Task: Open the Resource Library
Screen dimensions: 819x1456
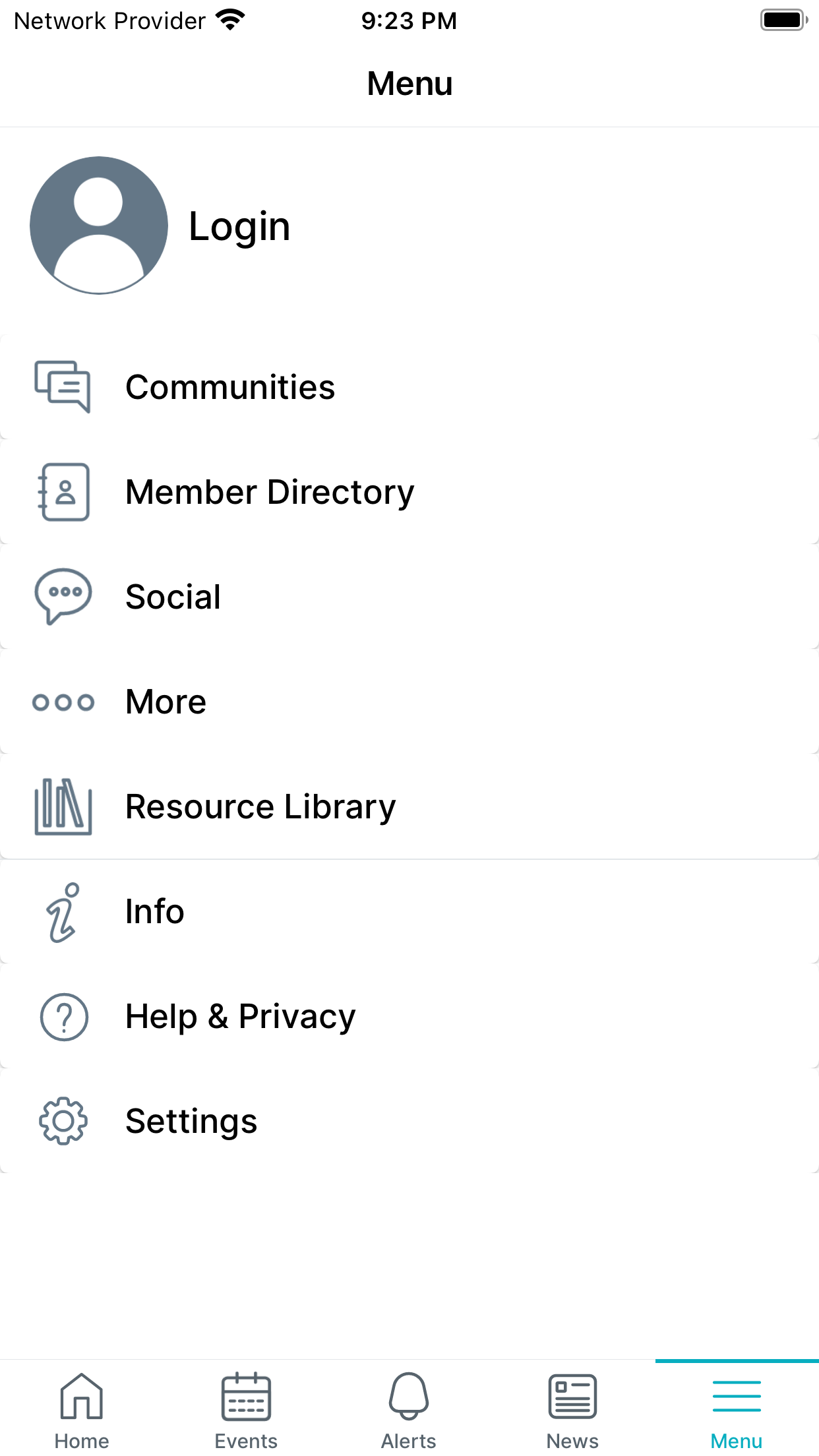Action: 409,806
